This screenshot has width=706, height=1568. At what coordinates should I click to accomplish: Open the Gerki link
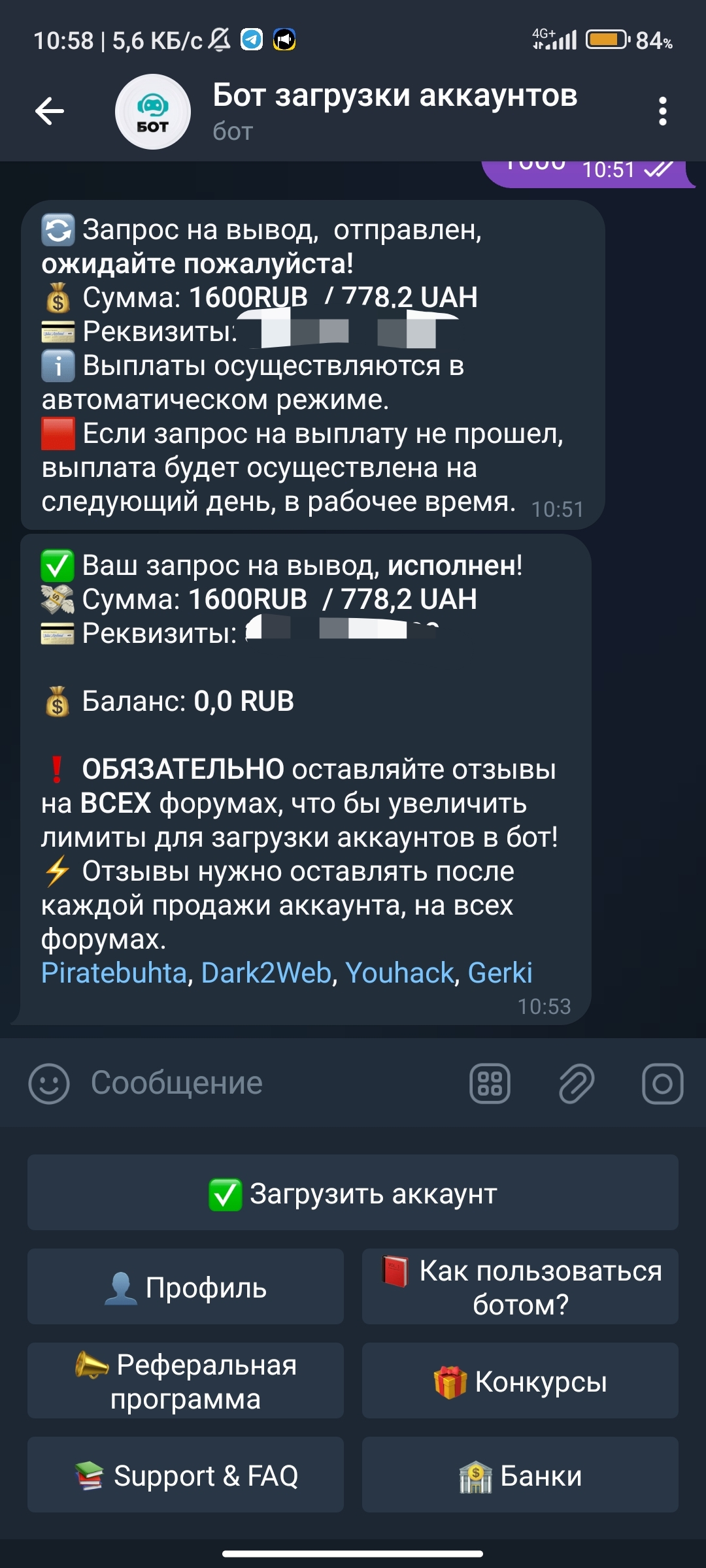[x=500, y=973]
